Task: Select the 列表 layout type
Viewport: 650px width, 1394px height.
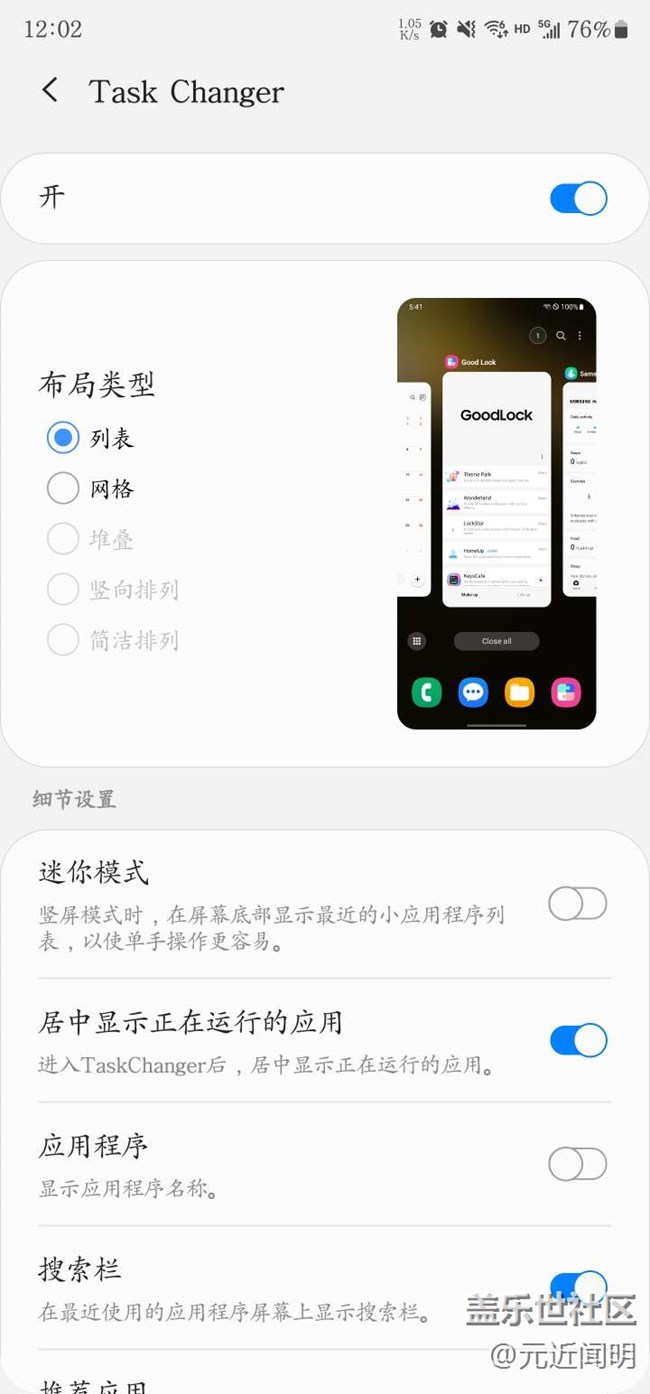Action: 63,438
